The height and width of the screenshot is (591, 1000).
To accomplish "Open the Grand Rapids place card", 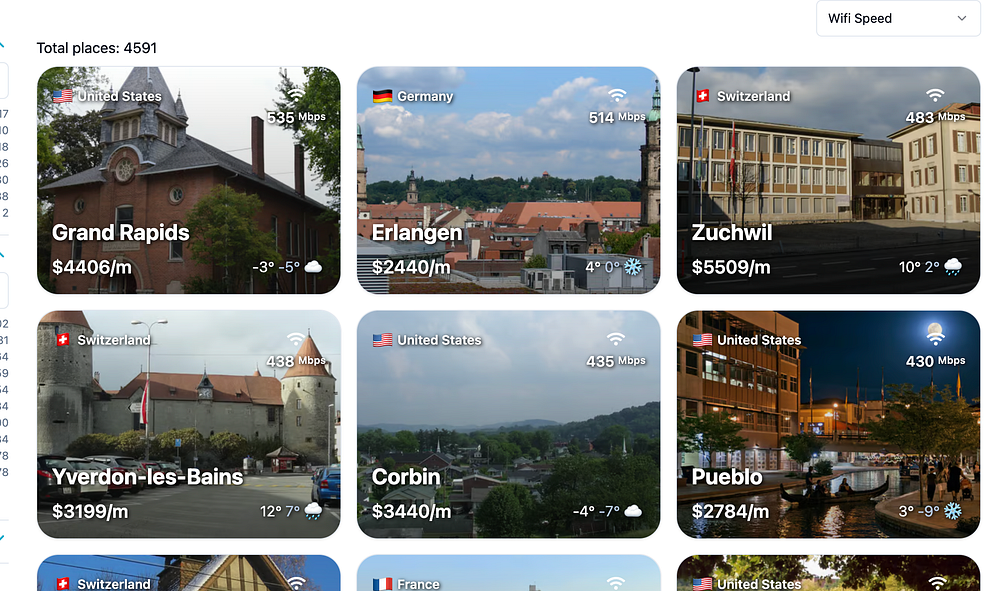I will (188, 180).
